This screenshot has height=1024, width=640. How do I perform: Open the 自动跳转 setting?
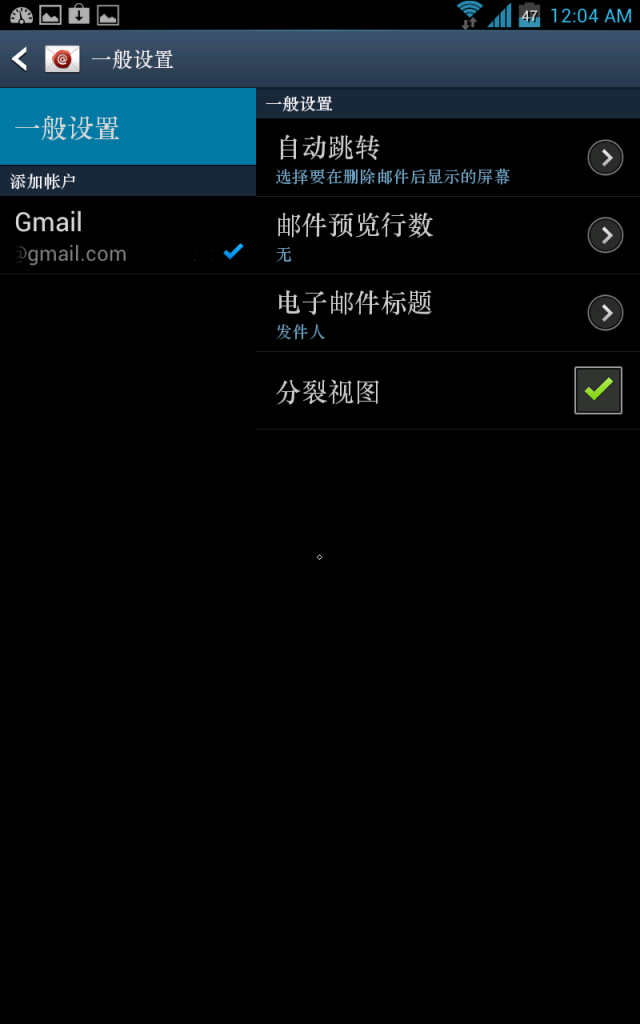(x=447, y=158)
